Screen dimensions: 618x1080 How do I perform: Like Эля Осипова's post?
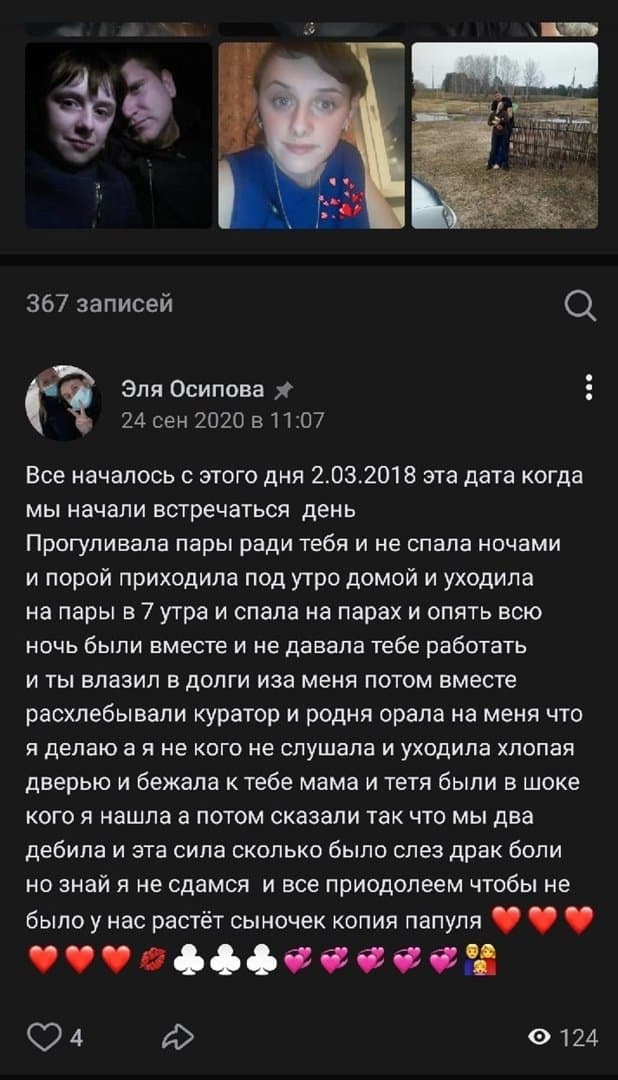(x=44, y=1037)
